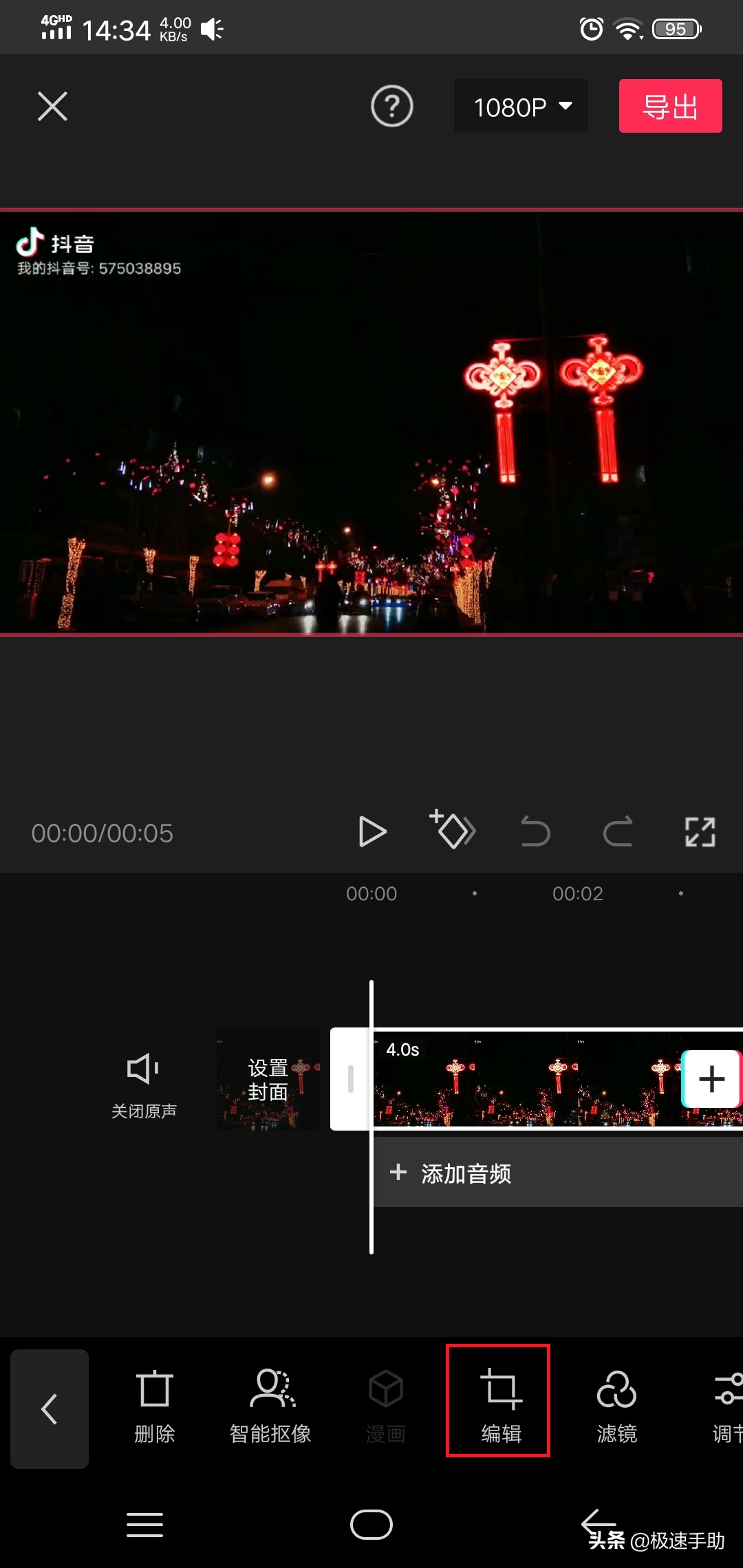Enter fullscreen preview mode
Viewport: 743px width, 1568px height.
click(x=700, y=832)
